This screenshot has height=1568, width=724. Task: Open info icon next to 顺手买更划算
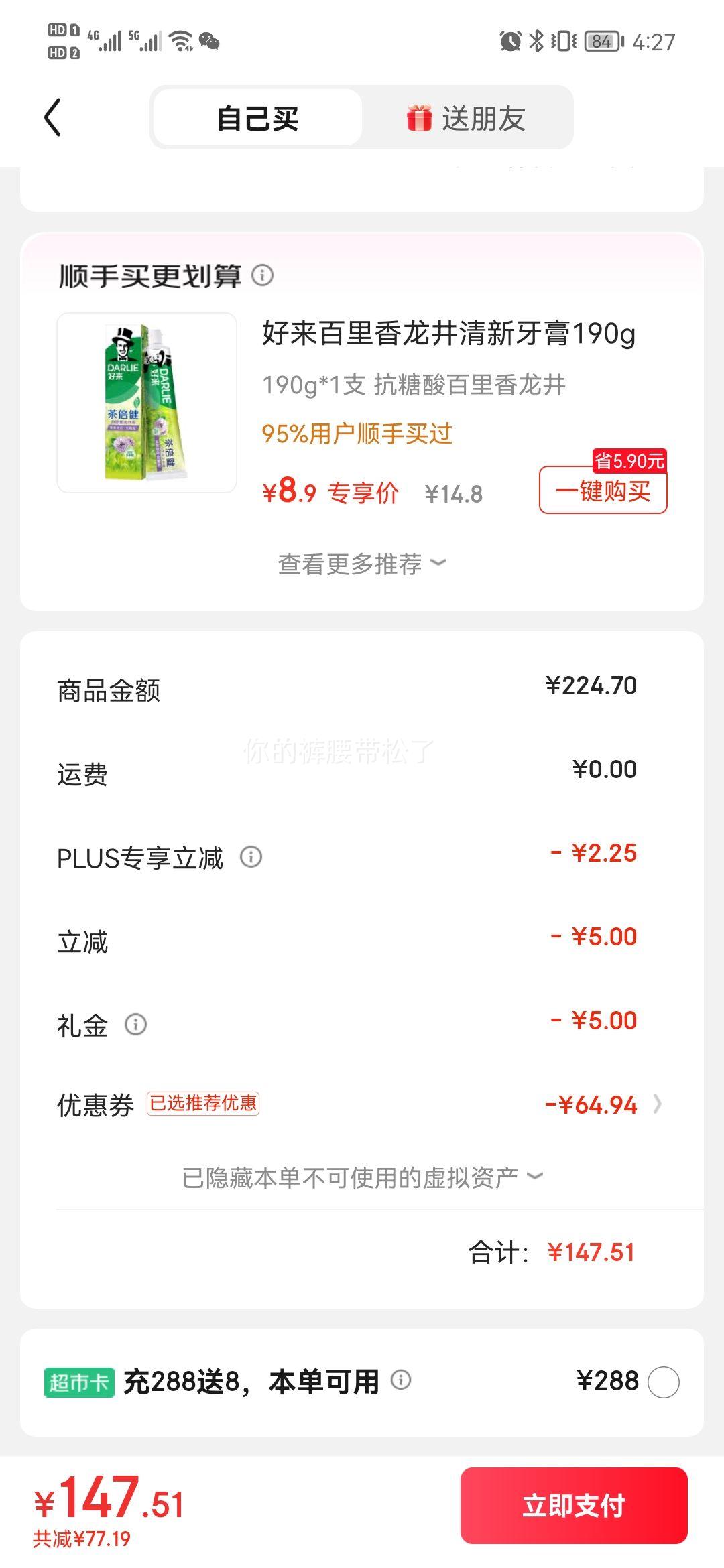click(x=263, y=275)
